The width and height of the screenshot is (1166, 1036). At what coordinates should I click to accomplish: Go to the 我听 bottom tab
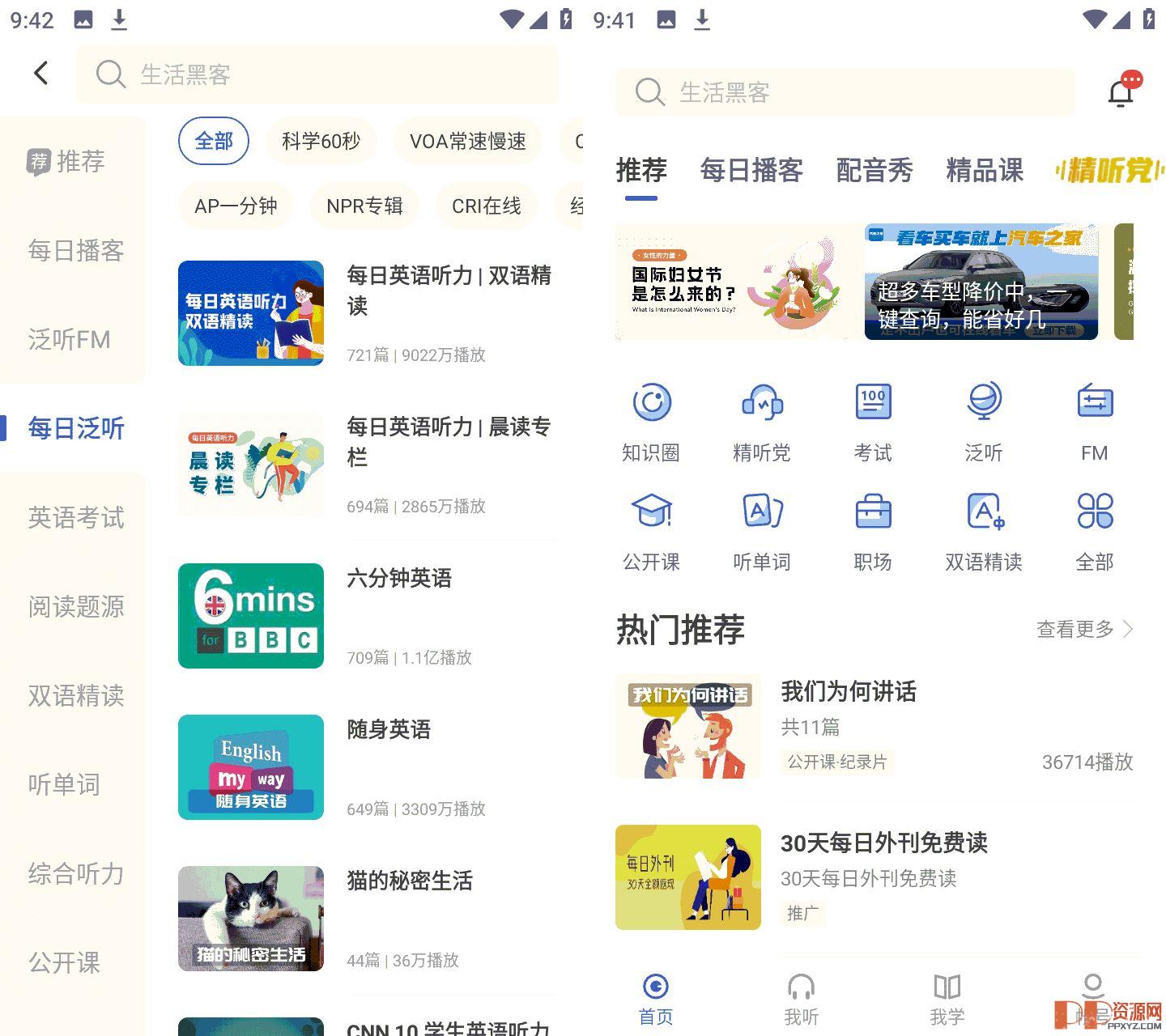point(802,1000)
